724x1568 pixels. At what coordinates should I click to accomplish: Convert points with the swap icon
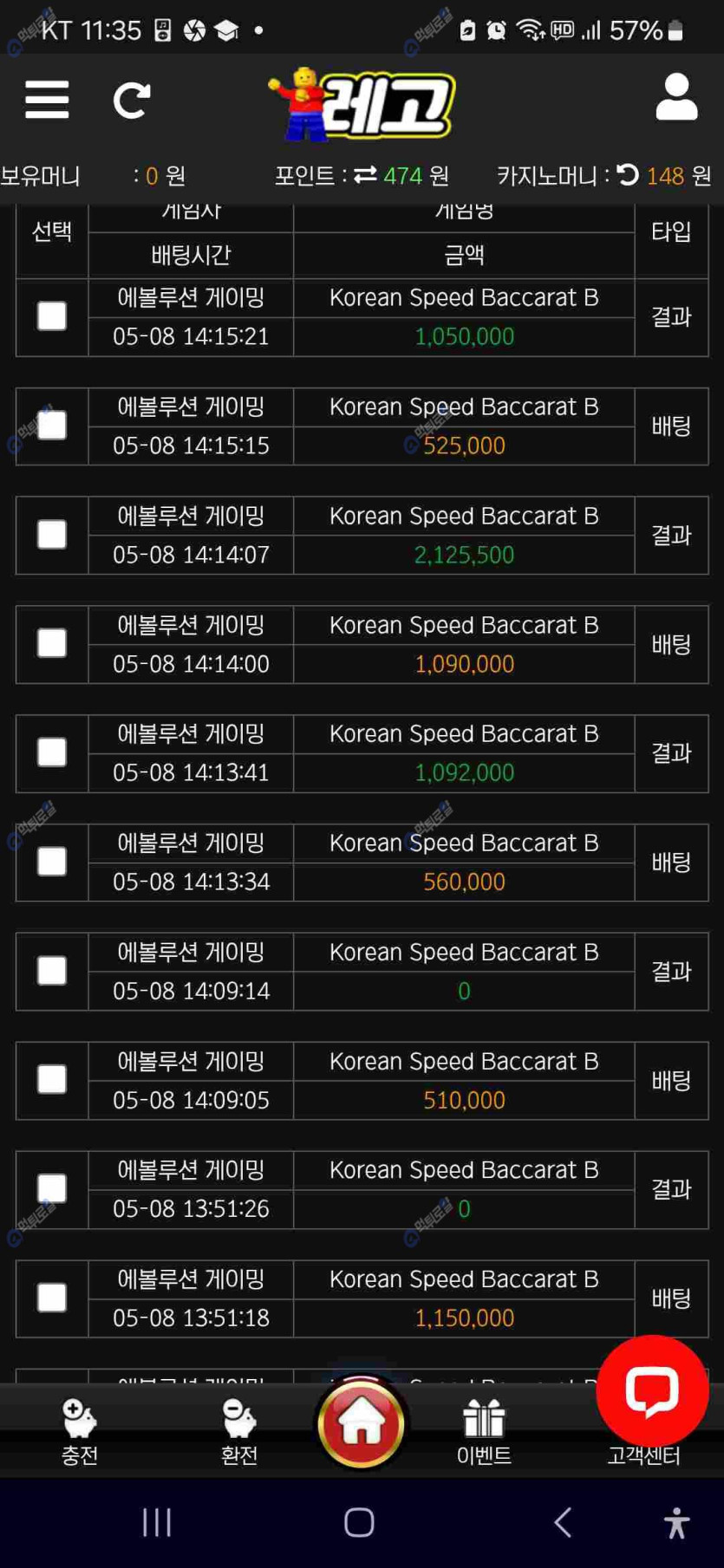365,175
